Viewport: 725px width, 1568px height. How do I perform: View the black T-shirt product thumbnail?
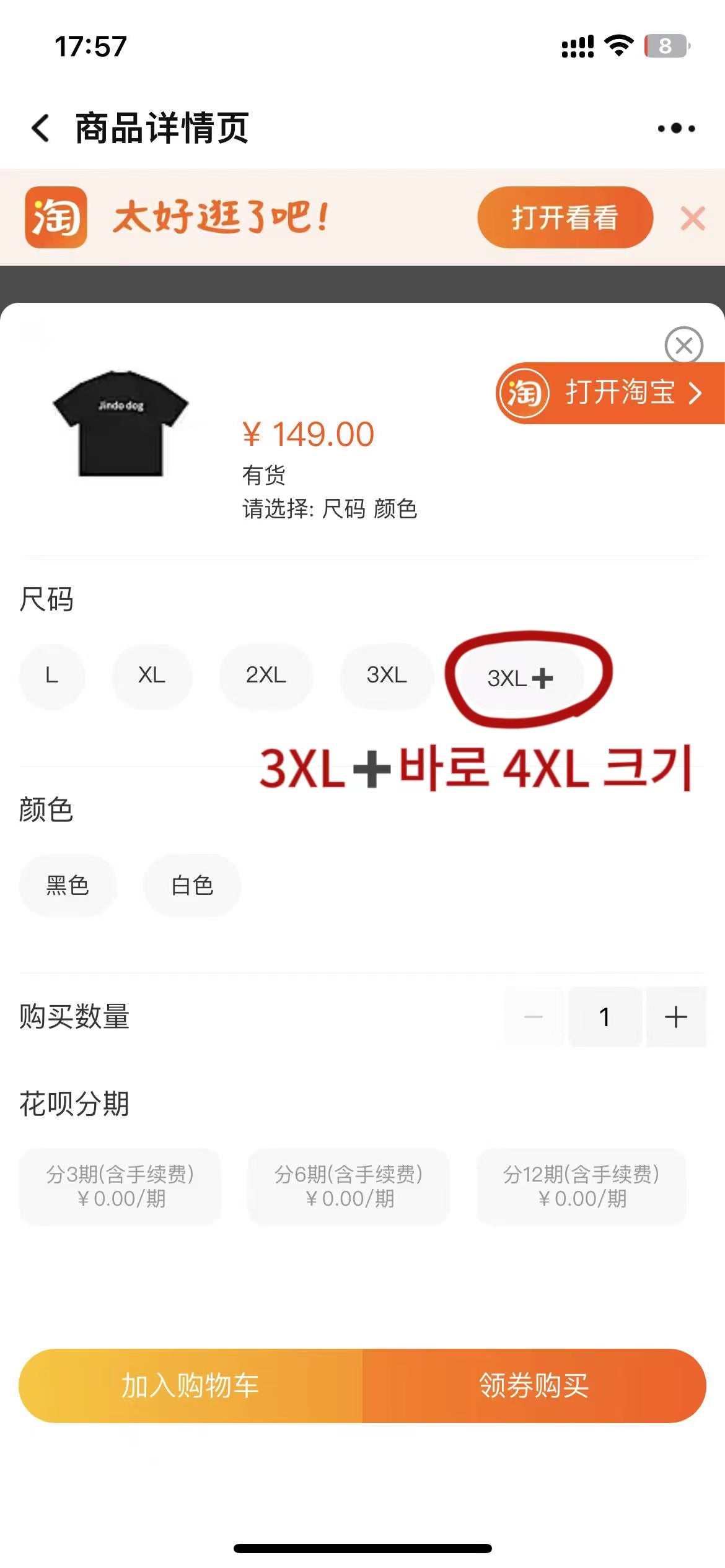point(120,424)
